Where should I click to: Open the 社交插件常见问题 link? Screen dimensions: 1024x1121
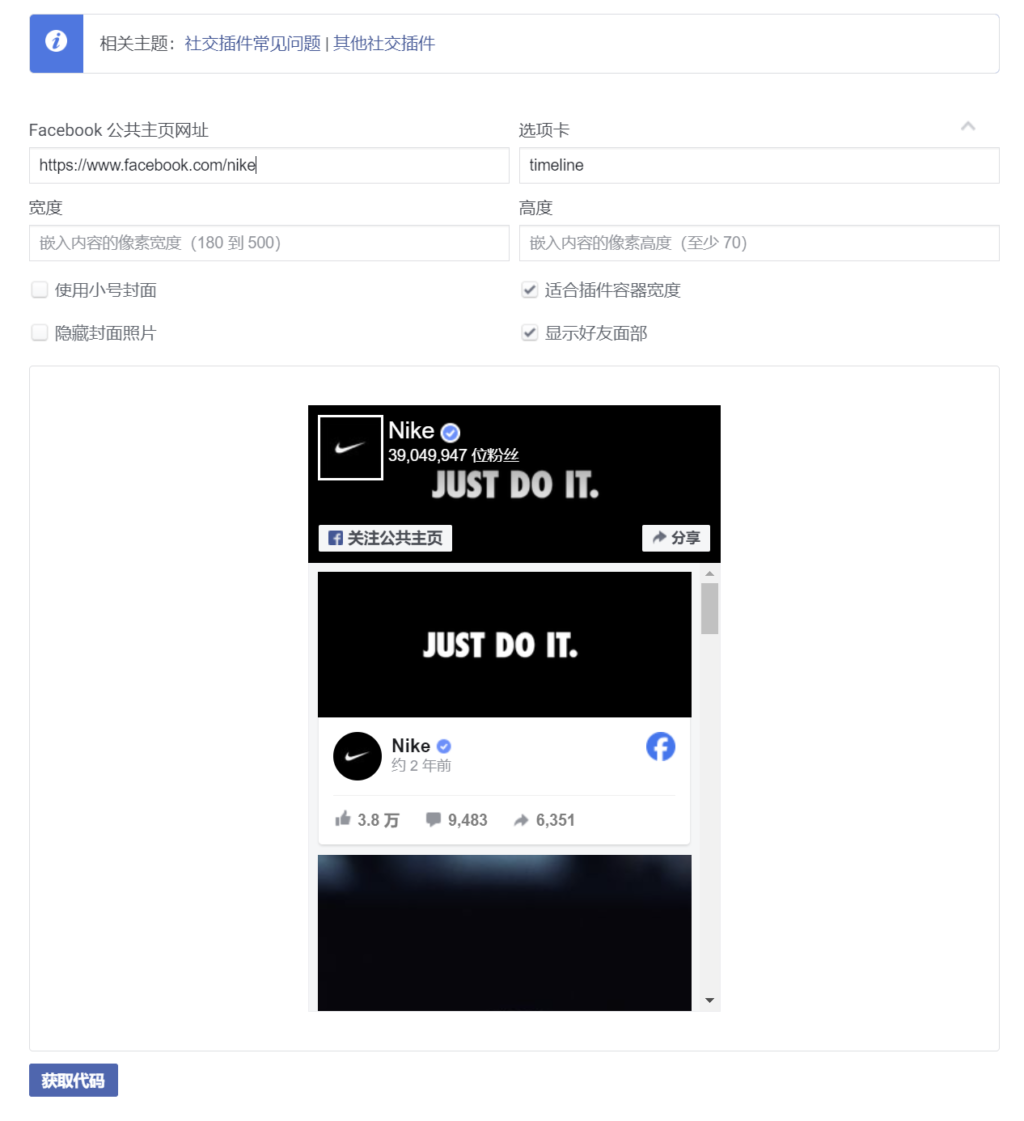click(252, 44)
